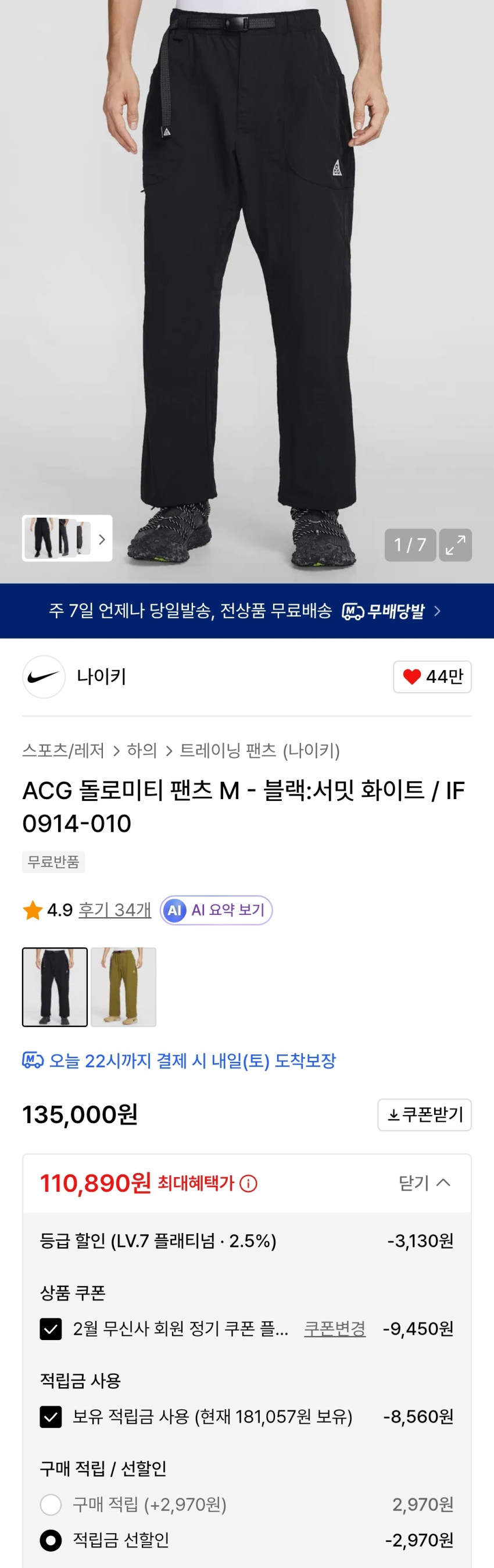Open 트레이닝 팬츠 (나이키) category
Viewport: 494px width, 1568px height.
click(259, 750)
